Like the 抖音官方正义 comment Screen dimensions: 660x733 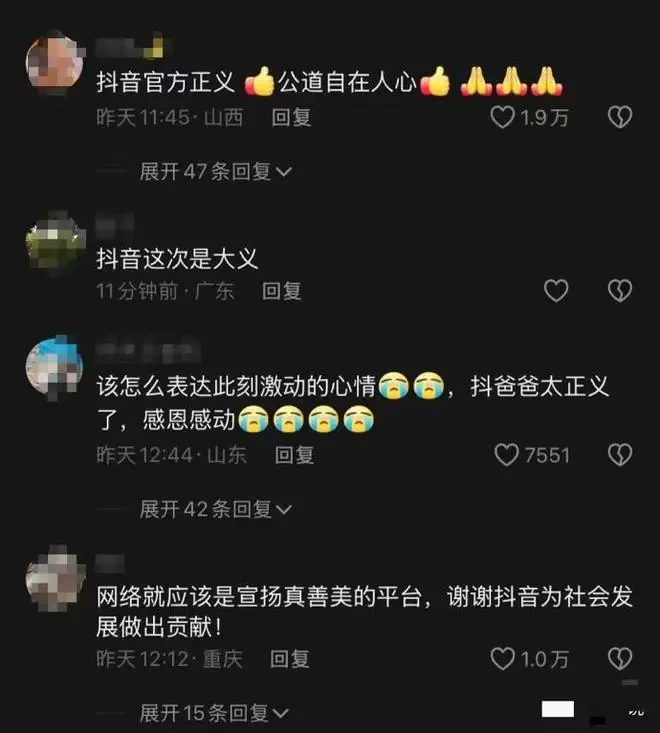(x=503, y=117)
